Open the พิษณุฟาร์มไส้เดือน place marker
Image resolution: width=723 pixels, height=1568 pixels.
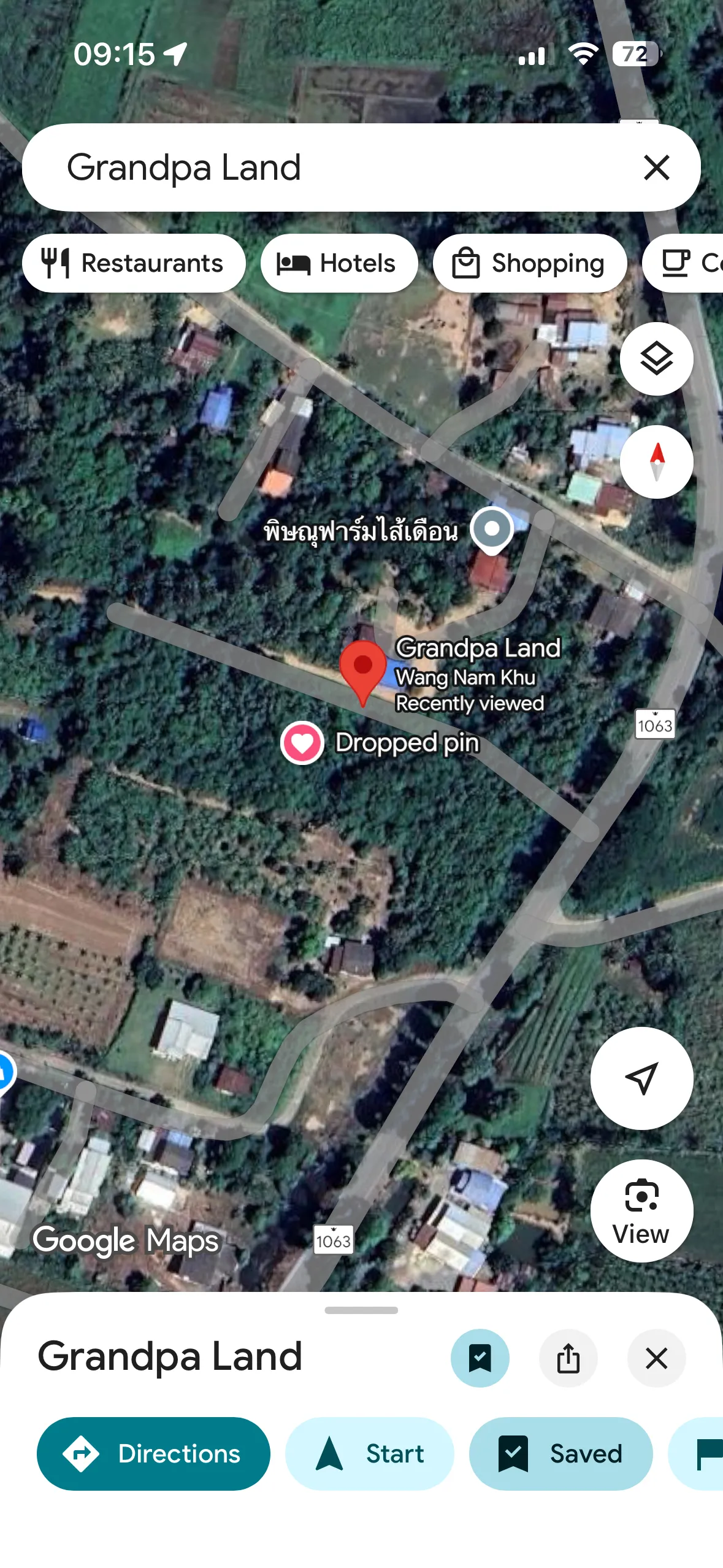[x=492, y=529]
